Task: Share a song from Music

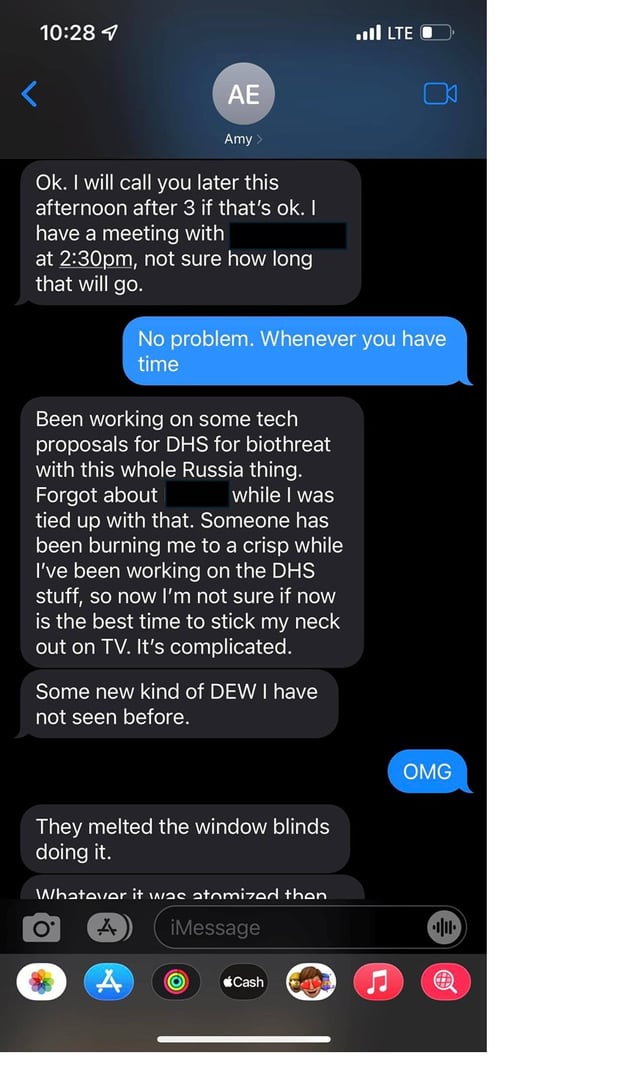Action: 377,982
